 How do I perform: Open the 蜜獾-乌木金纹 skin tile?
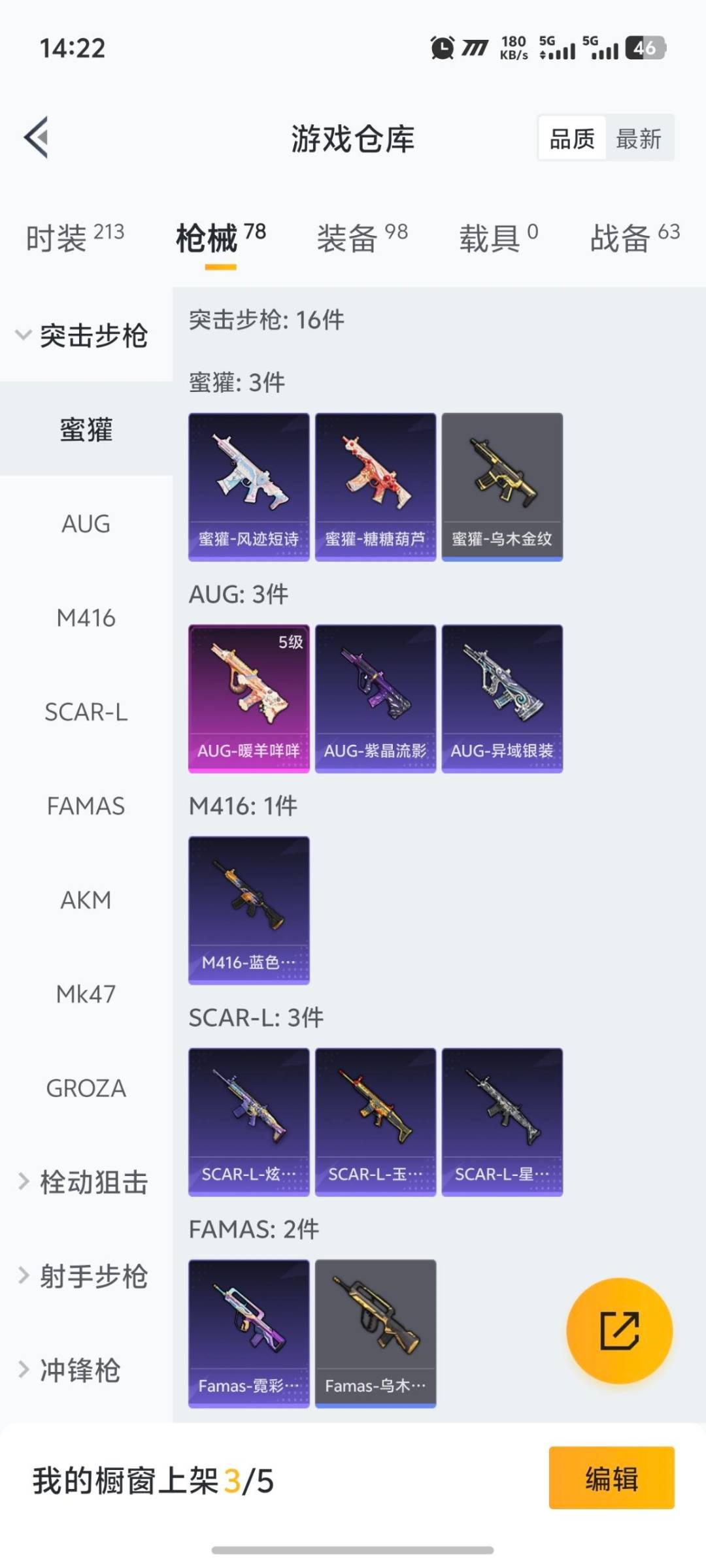(502, 487)
